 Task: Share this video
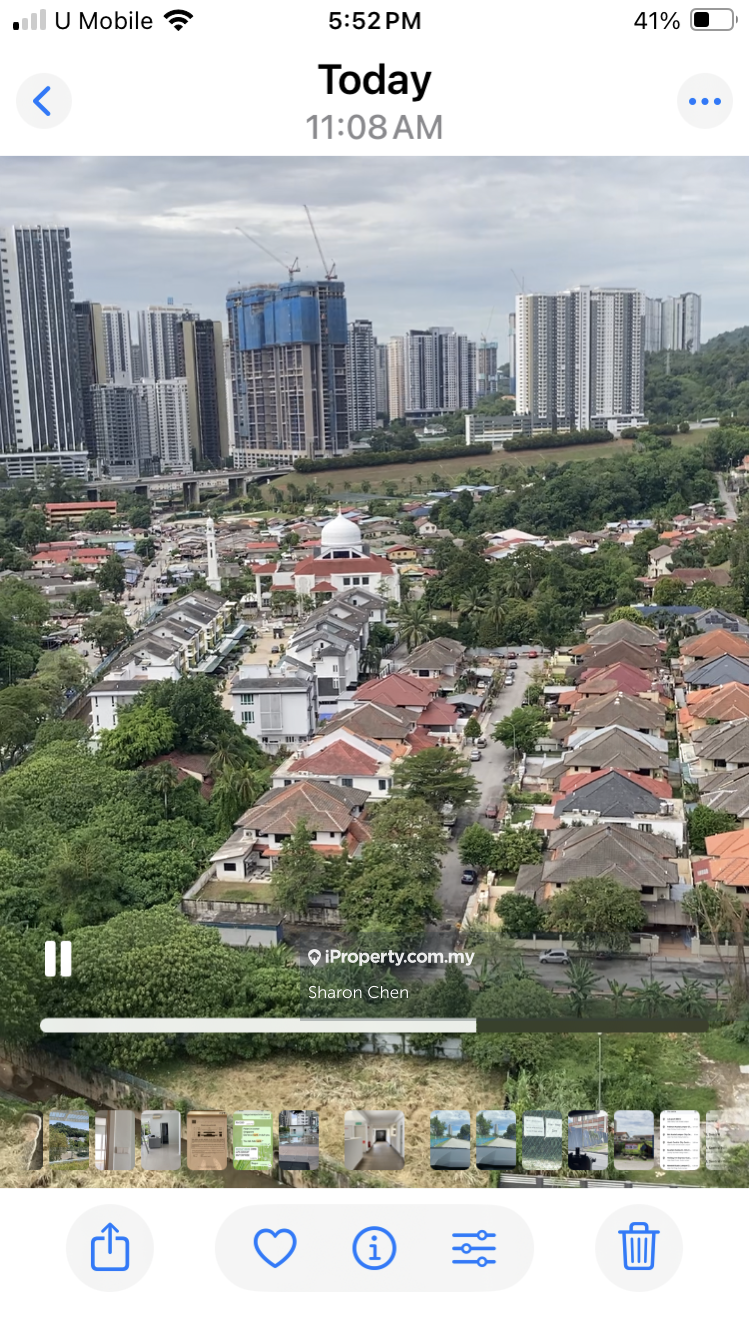(x=109, y=1248)
